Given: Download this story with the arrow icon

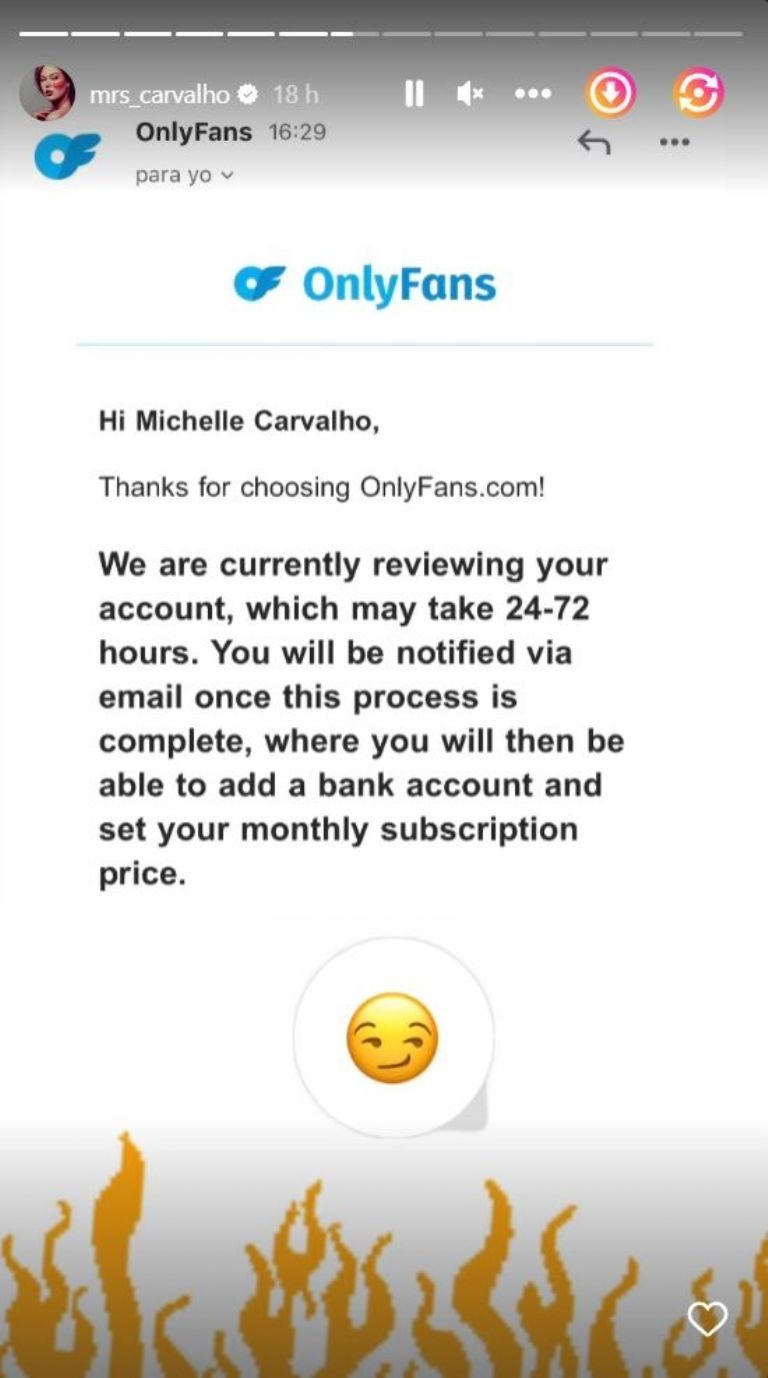Looking at the screenshot, I should tap(611, 94).
